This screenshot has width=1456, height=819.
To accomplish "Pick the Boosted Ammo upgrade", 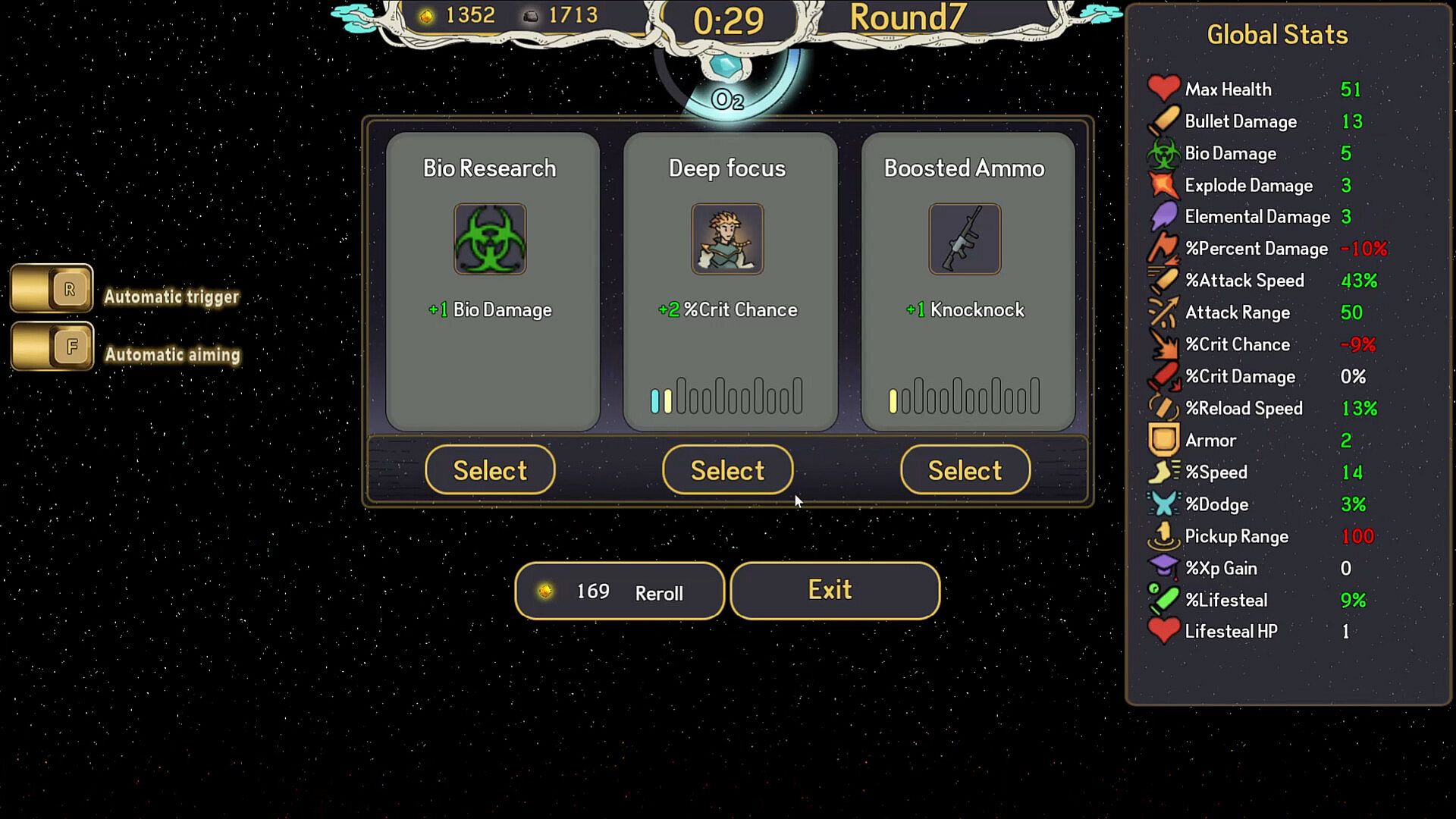I will point(965,470).
